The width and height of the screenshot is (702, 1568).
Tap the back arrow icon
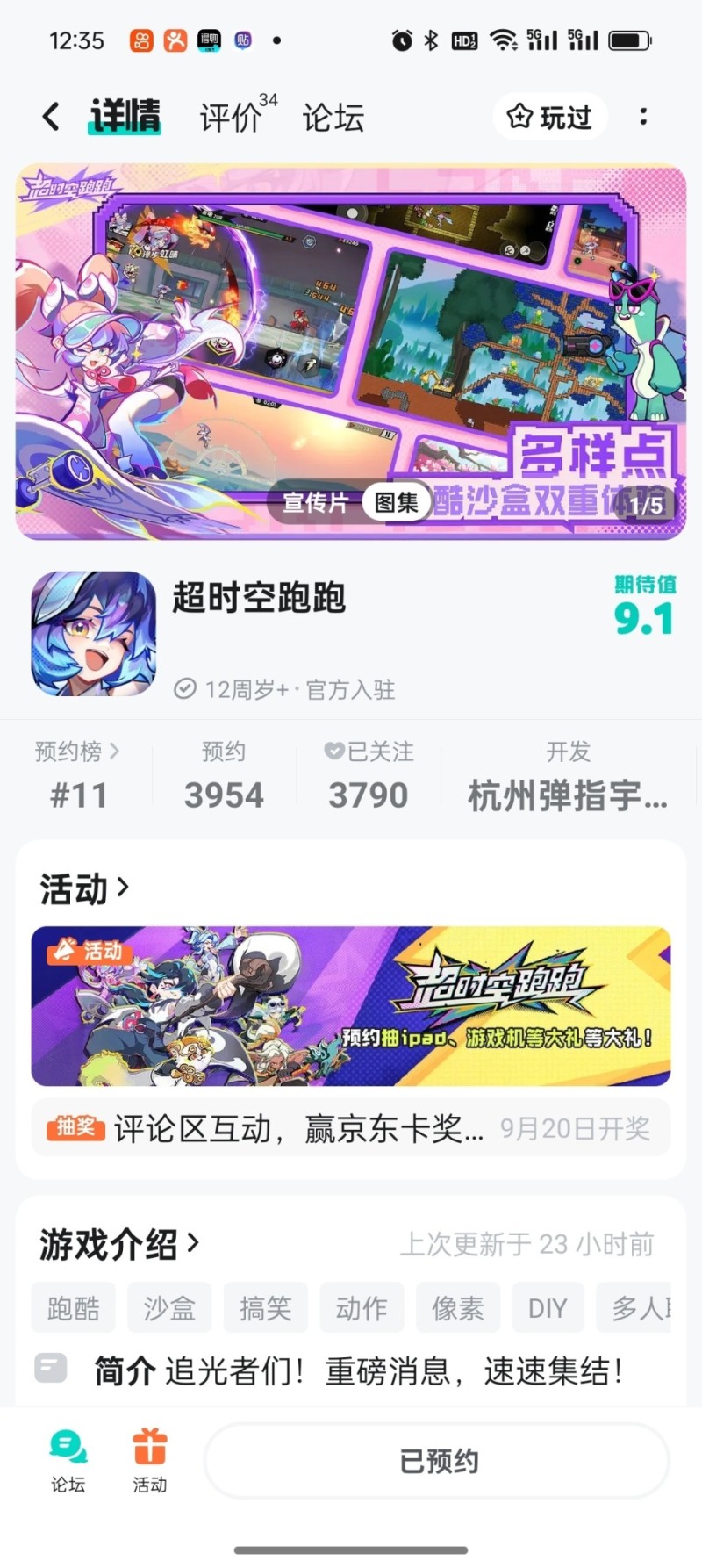(50, 116)
